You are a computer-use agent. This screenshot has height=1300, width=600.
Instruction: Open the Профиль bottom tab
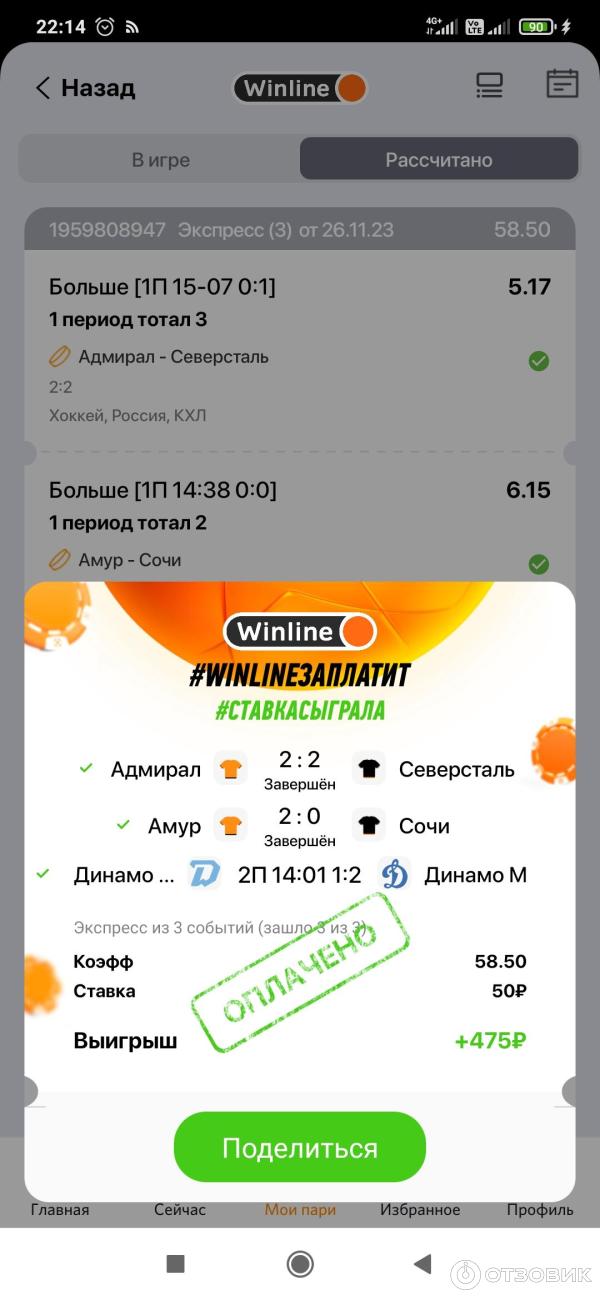[540, 1209]
